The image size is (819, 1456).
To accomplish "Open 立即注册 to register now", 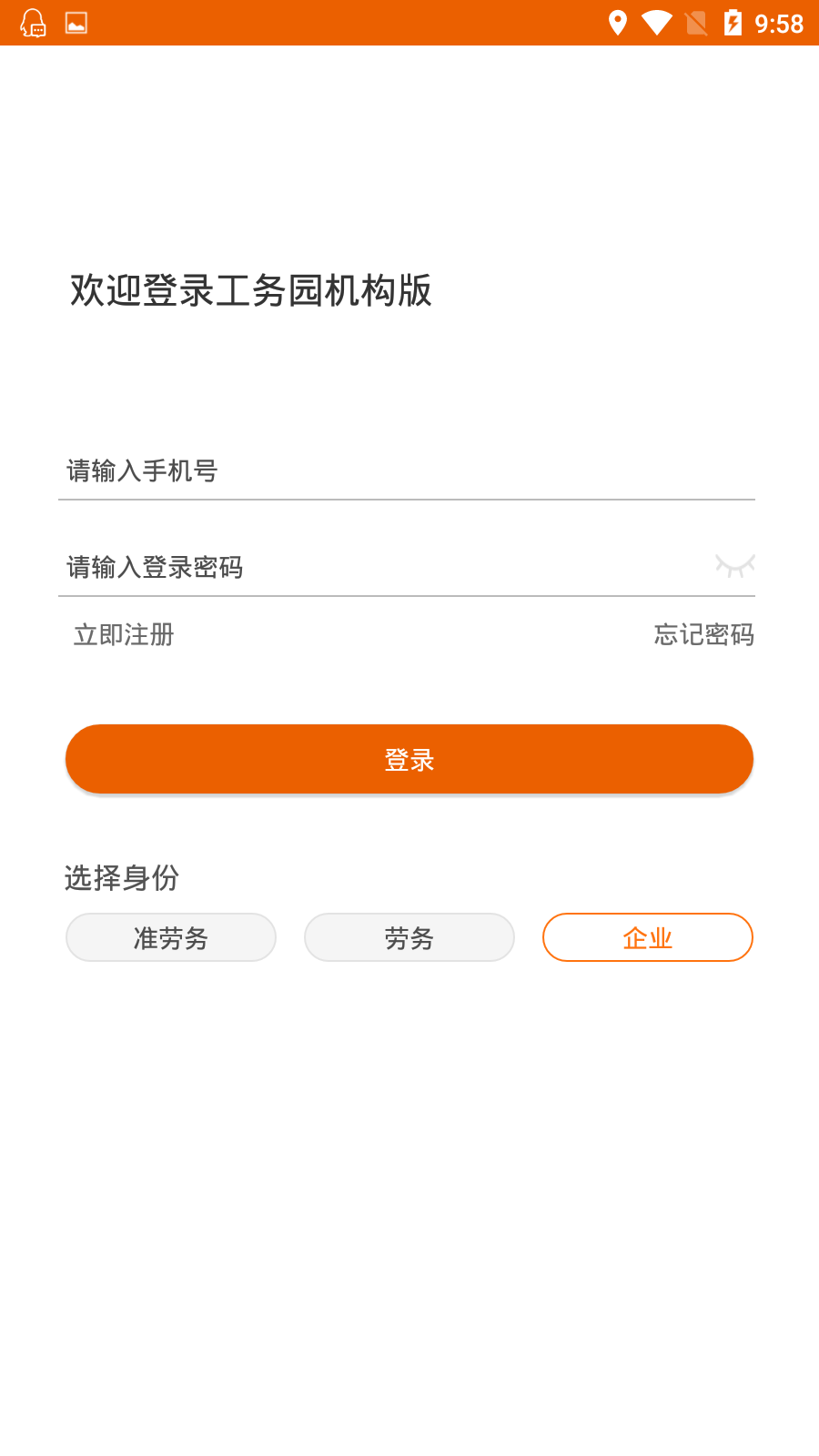I will 124,634.
